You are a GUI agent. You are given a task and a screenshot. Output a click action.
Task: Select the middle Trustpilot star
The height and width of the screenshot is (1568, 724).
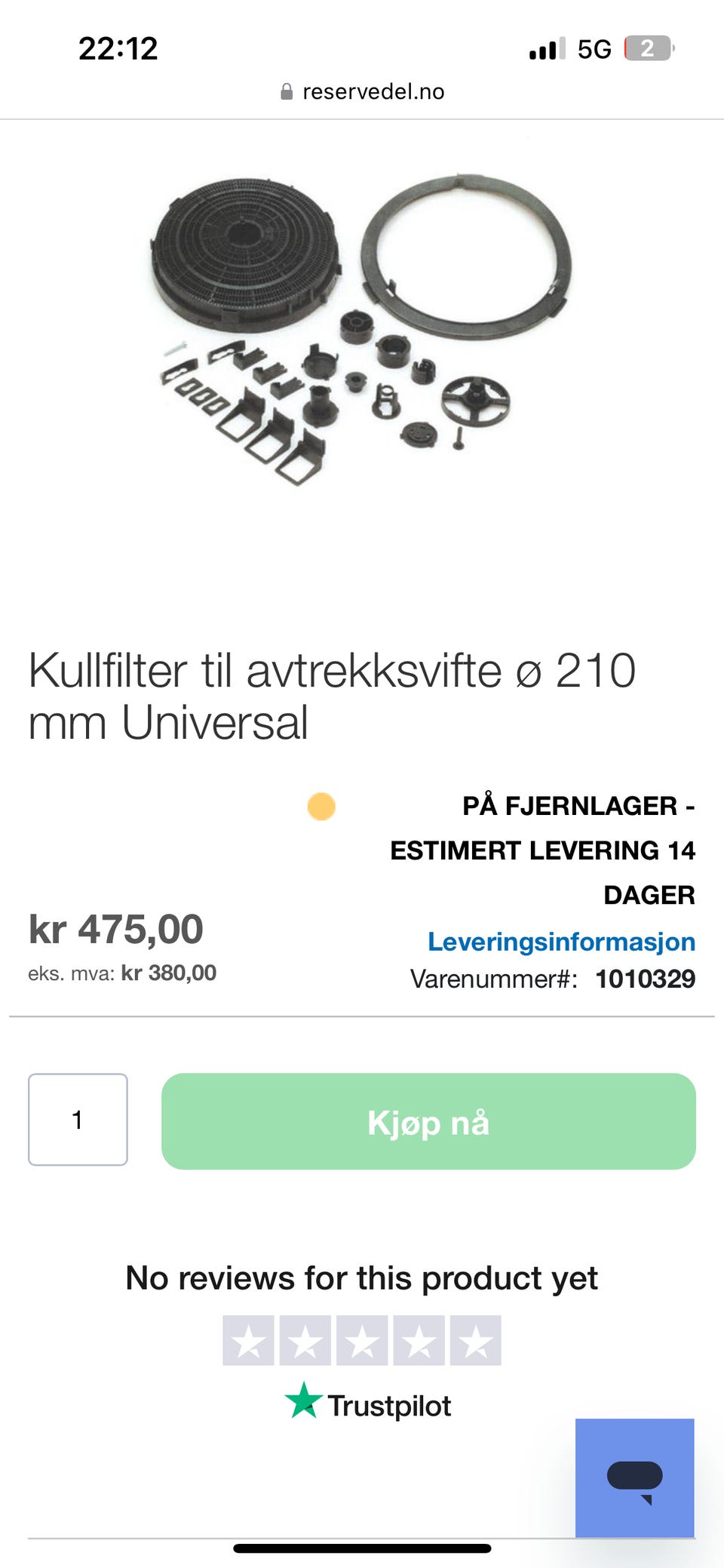tap(361, 1340)
